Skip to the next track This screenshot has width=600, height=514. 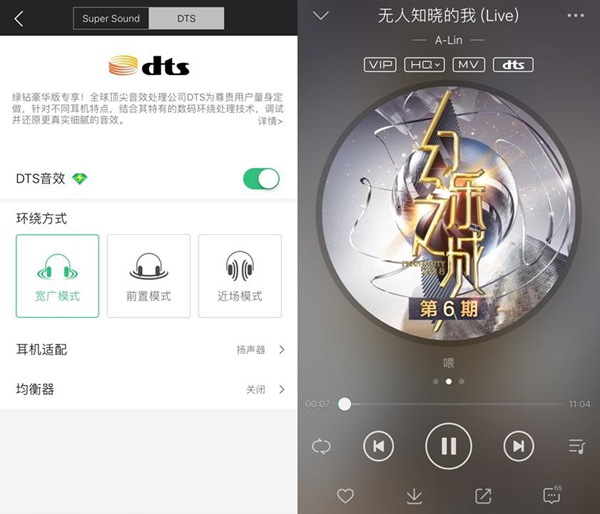click(517, 446)
